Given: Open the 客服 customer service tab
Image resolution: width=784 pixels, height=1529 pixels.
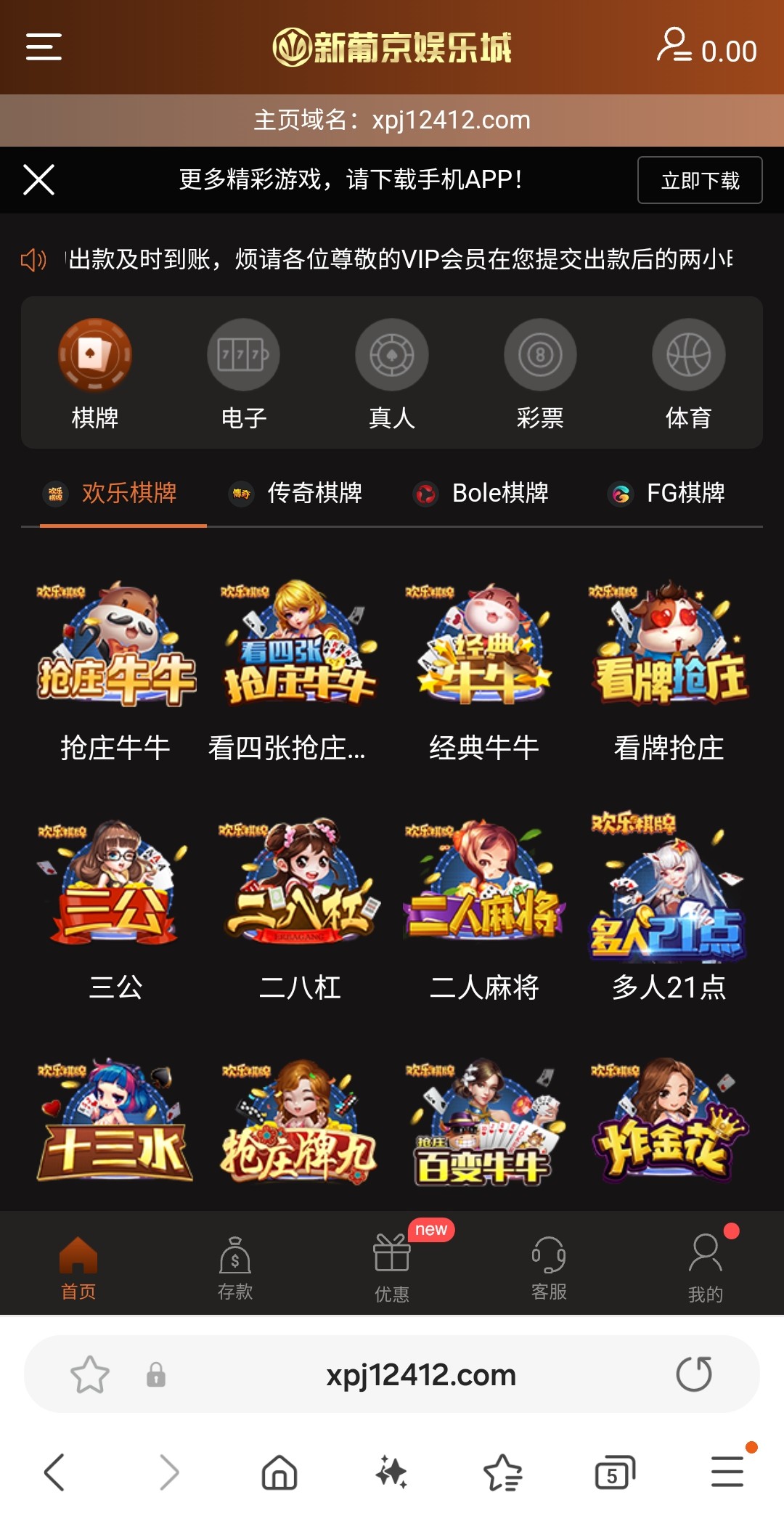Looking at the screenshot, I should [x=549, y=1268].
